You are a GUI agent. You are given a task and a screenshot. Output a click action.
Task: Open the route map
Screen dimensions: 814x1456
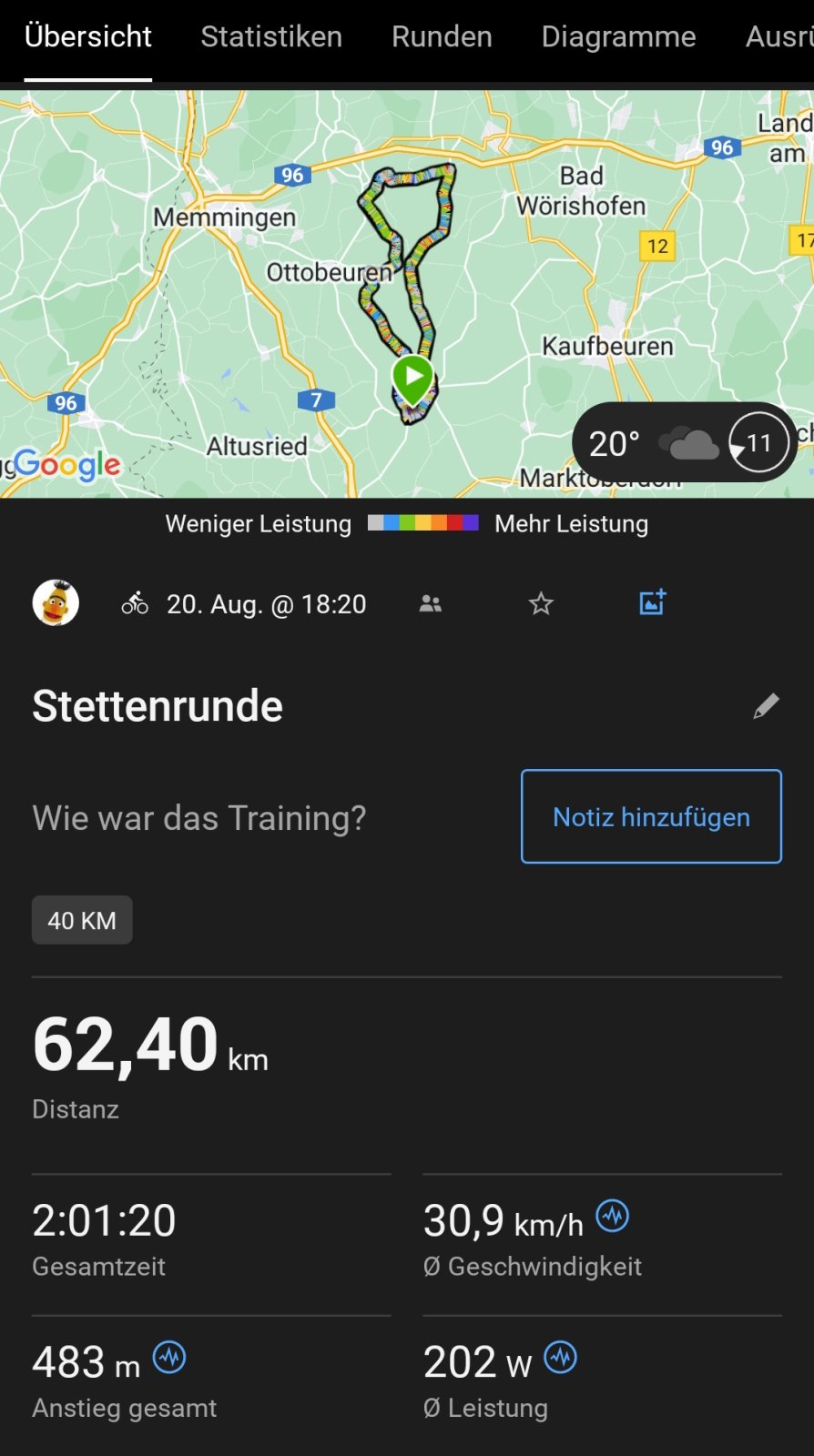[x=273, y=300]
